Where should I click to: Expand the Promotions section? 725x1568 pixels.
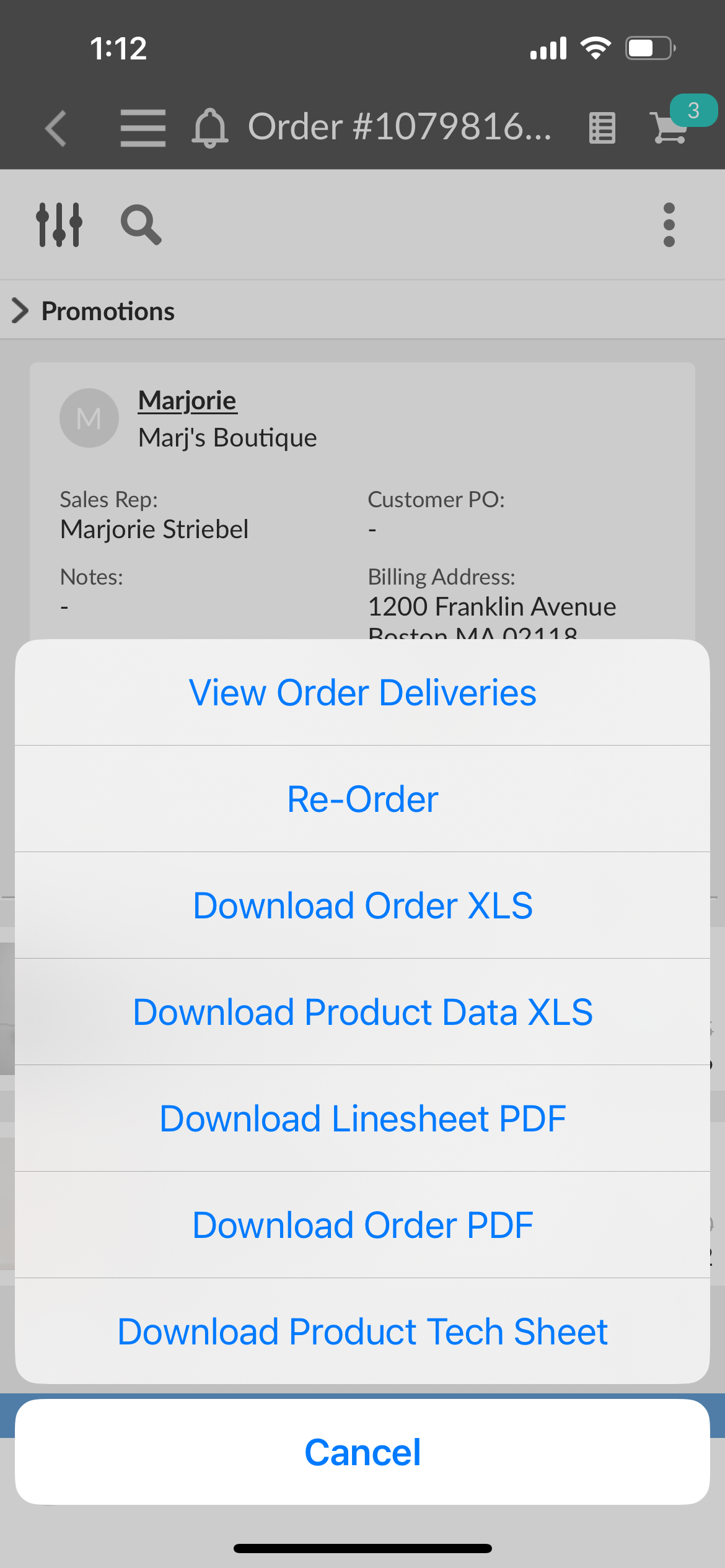pyautogui.click(x=93, y=311)
